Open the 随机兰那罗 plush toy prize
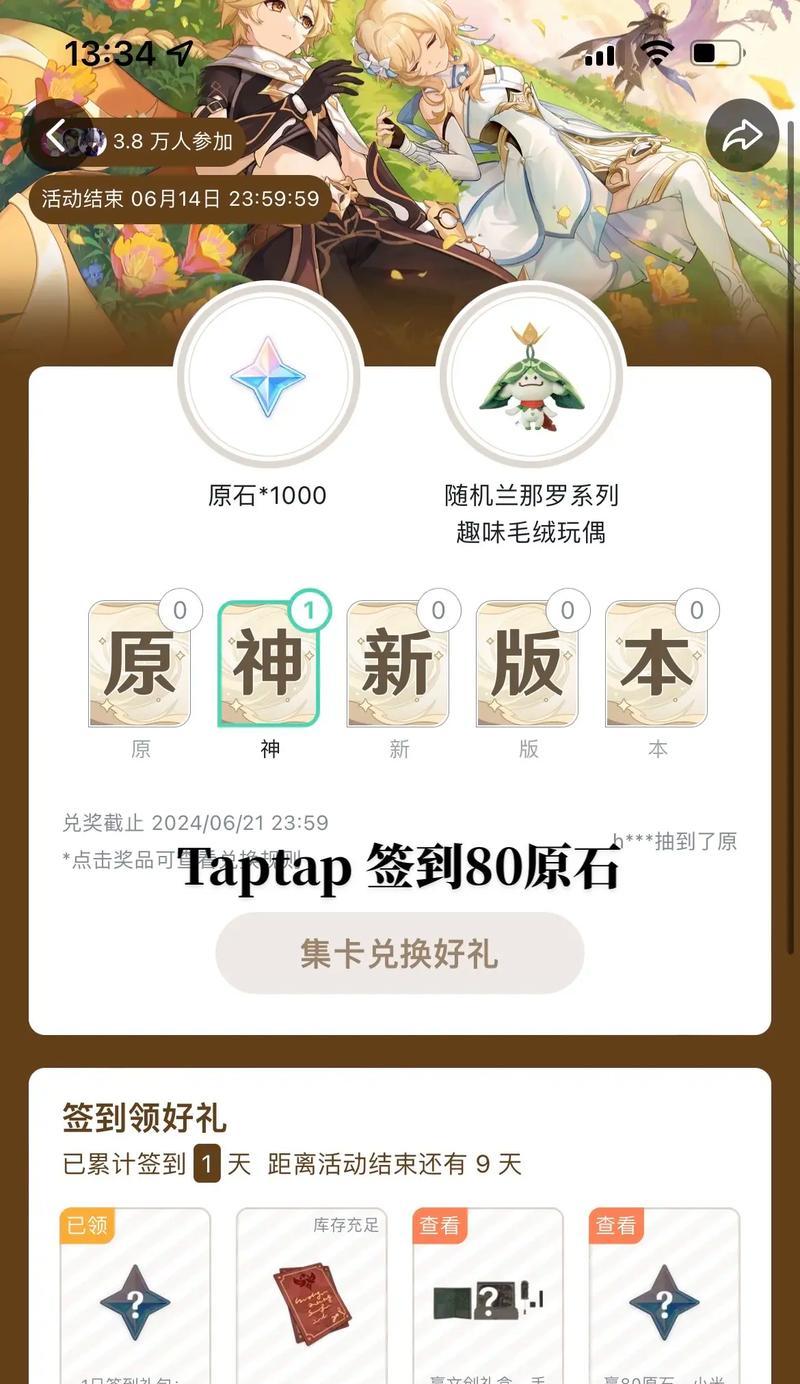The width and height of the screenshot is (800, 1384). click(531, 376)
